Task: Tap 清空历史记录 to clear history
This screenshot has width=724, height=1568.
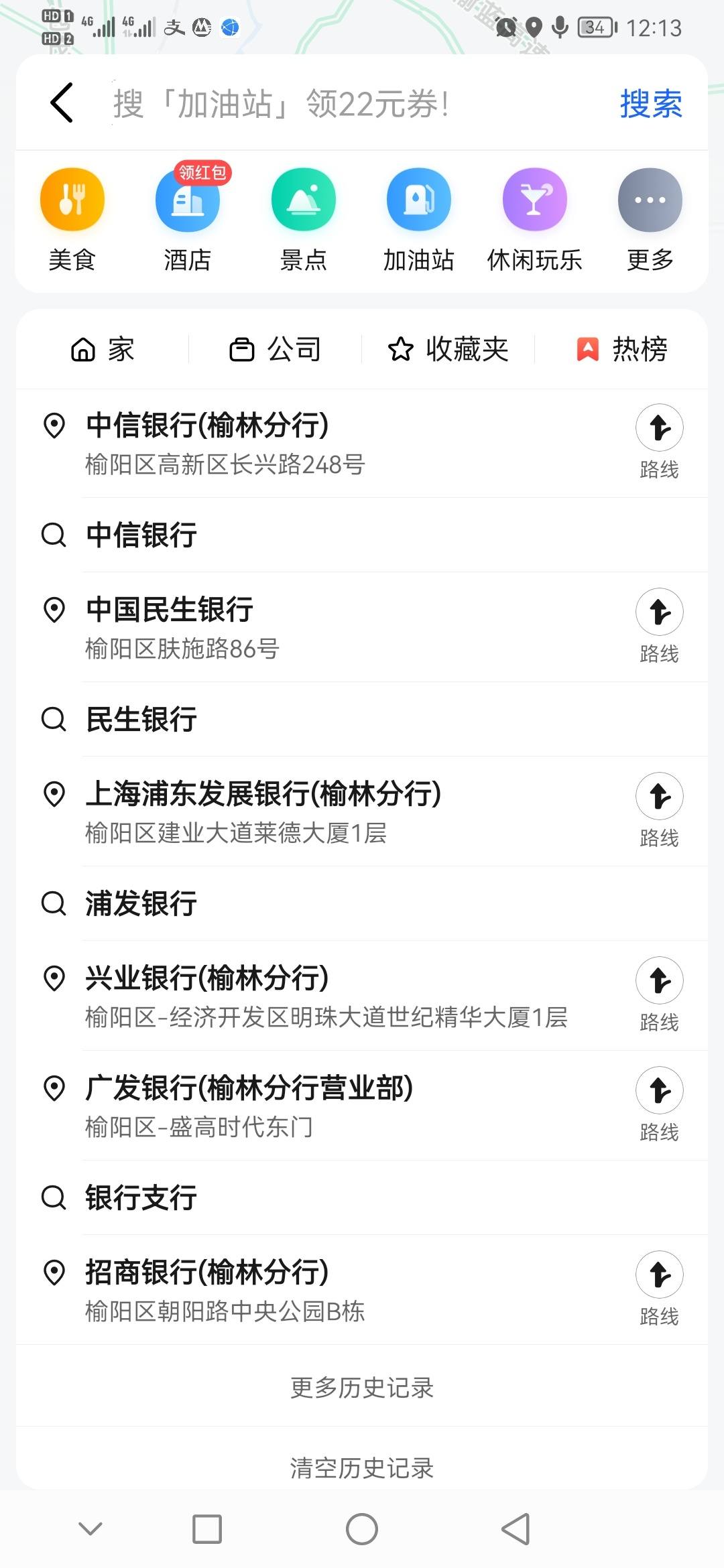Action: (x=362, y=1468)
